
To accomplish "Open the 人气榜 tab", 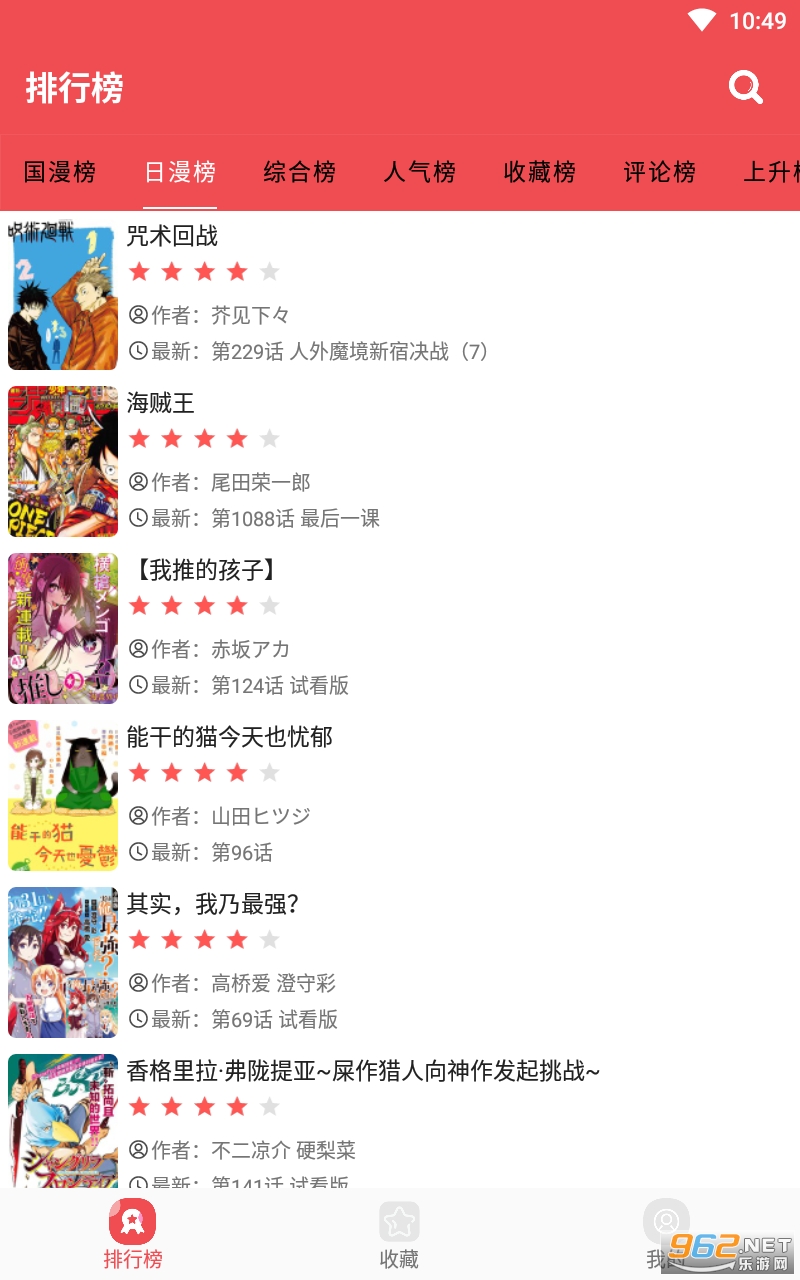I will tap(420, 172).
